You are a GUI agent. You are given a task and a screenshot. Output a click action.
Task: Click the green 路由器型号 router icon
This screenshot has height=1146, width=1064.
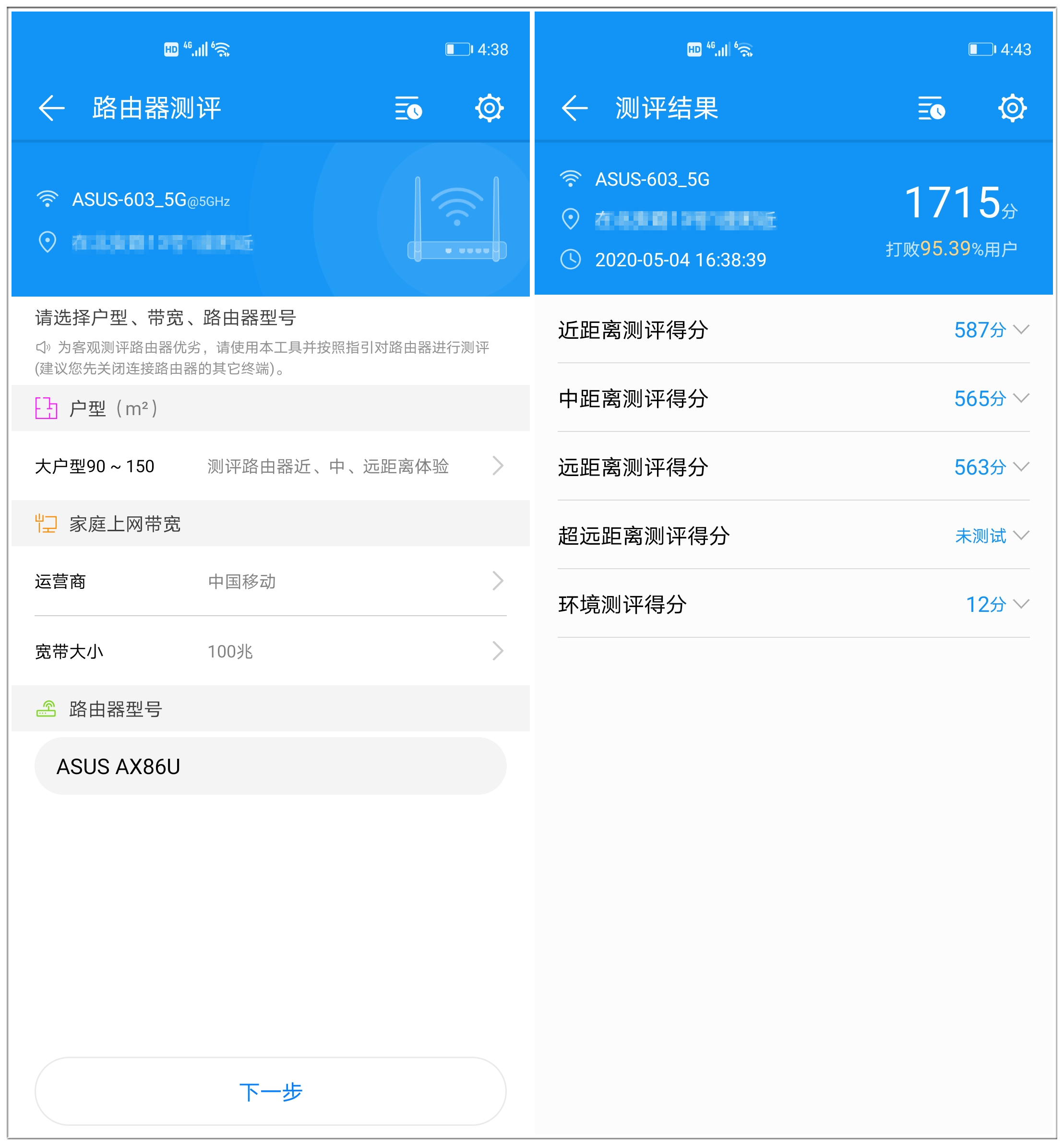[x=46, y=708]
